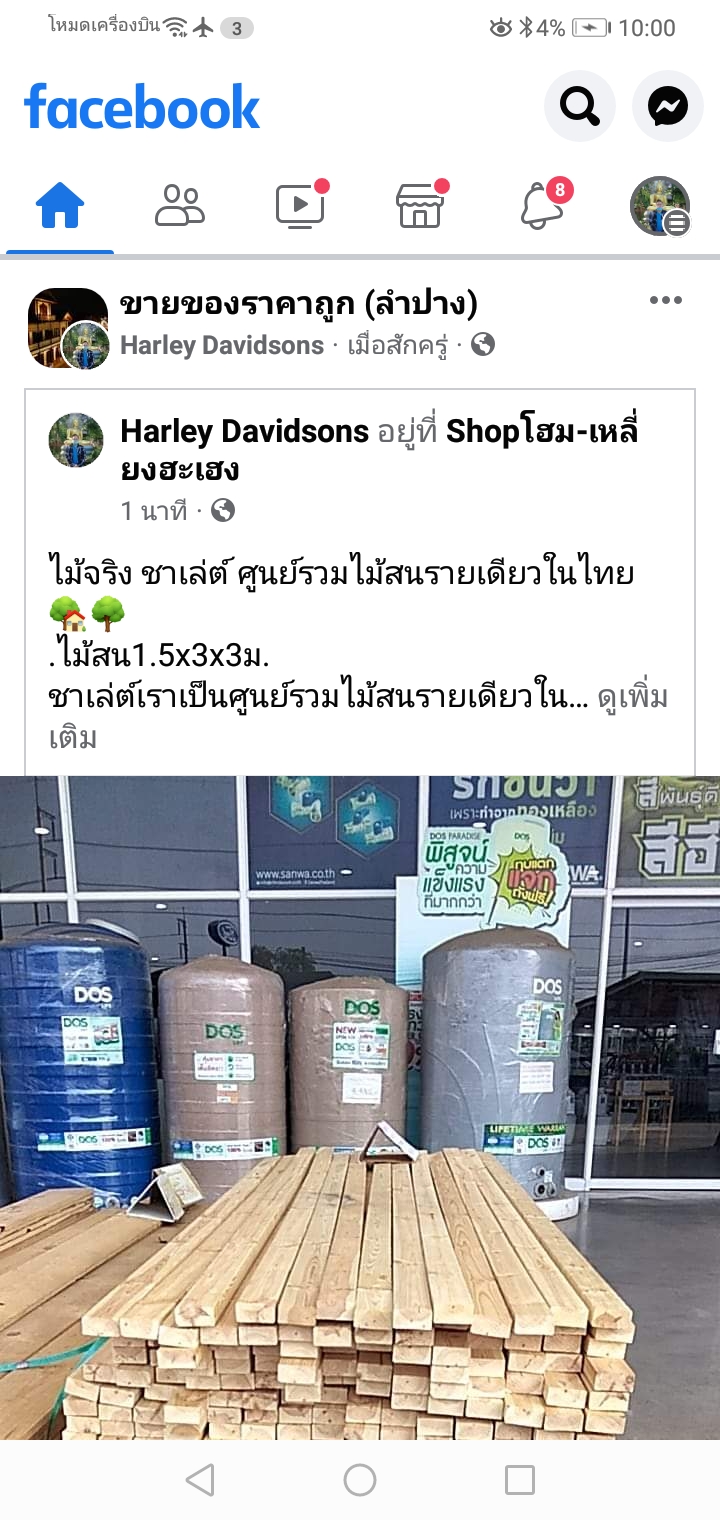
Task: Open the pine wood post photo
Action: click(x=360, y=1107)
